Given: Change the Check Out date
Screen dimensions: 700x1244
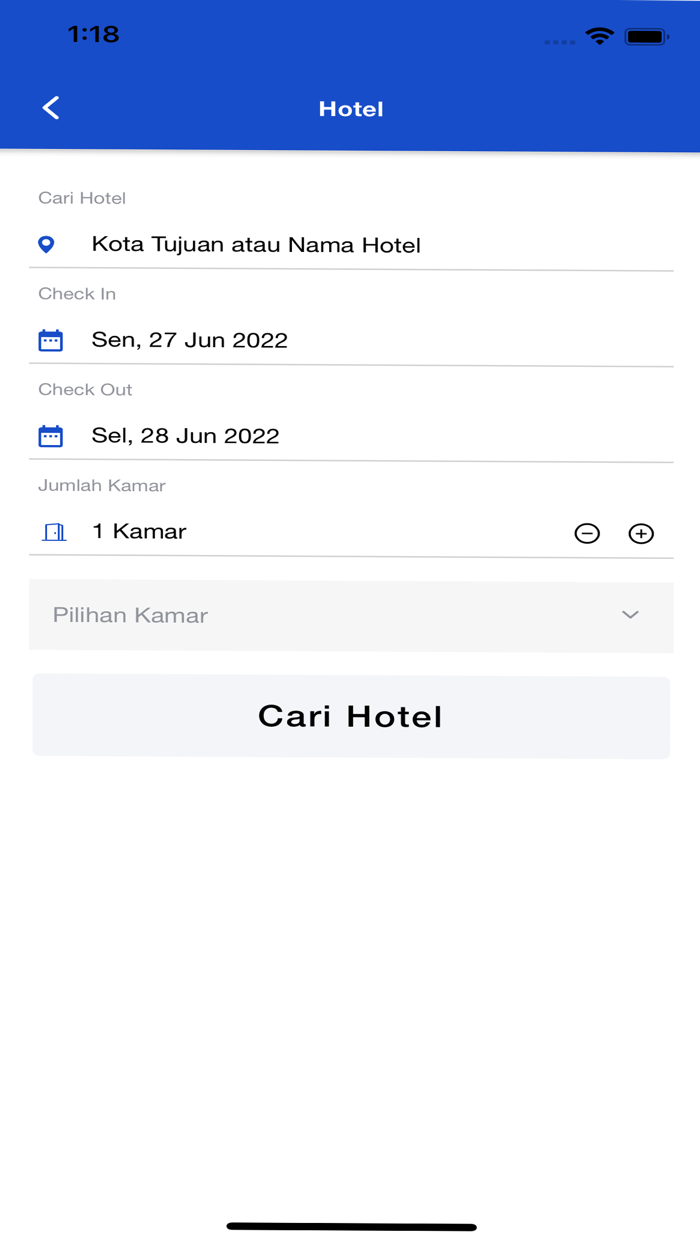Looking at the screenshot, I should pos(186,436).
